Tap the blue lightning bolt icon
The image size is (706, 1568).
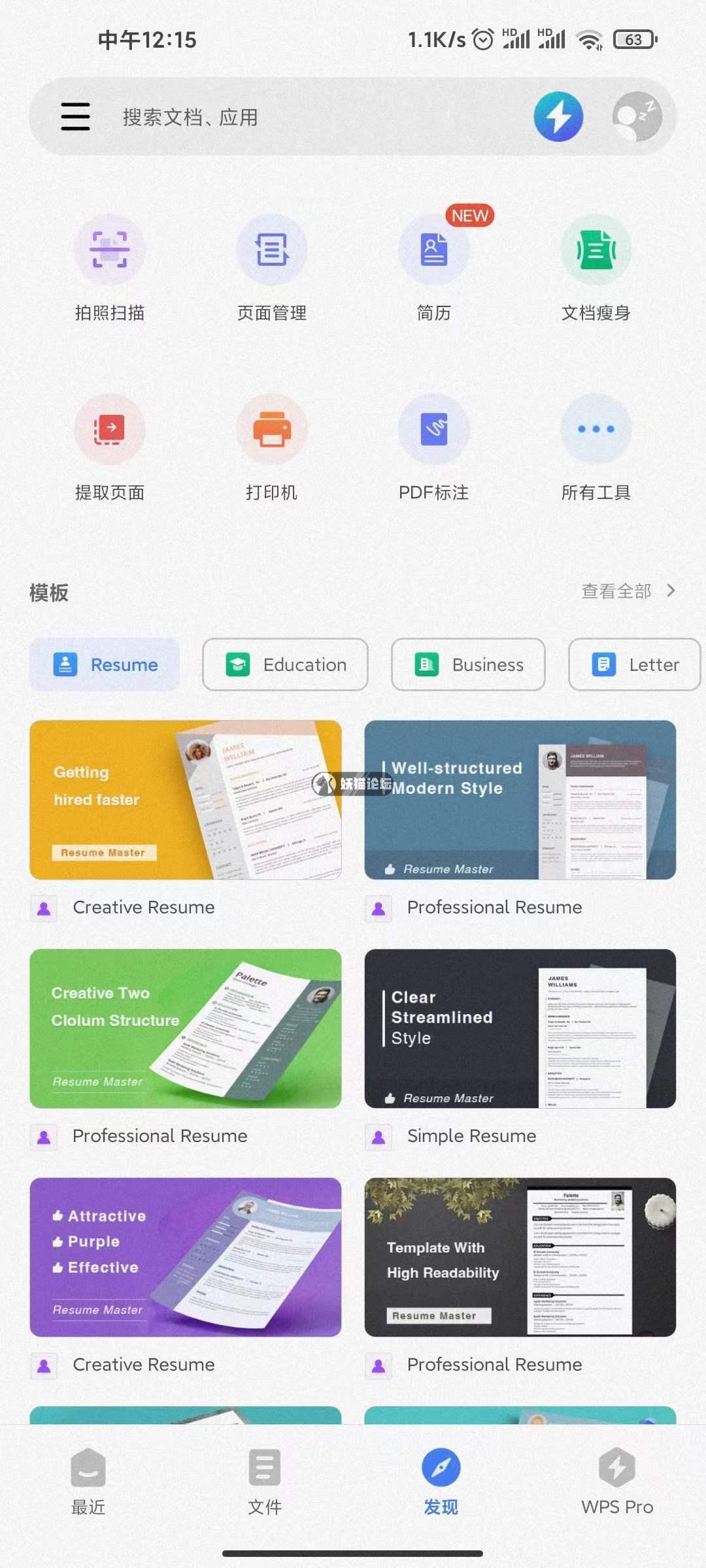558,117
